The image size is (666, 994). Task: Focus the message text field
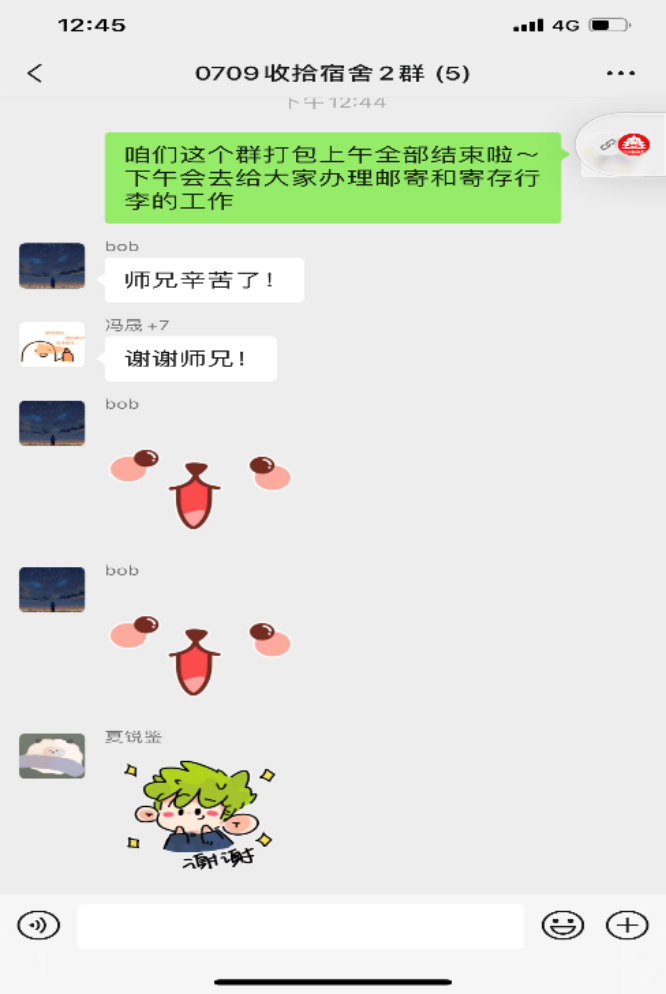coord(300,926)
